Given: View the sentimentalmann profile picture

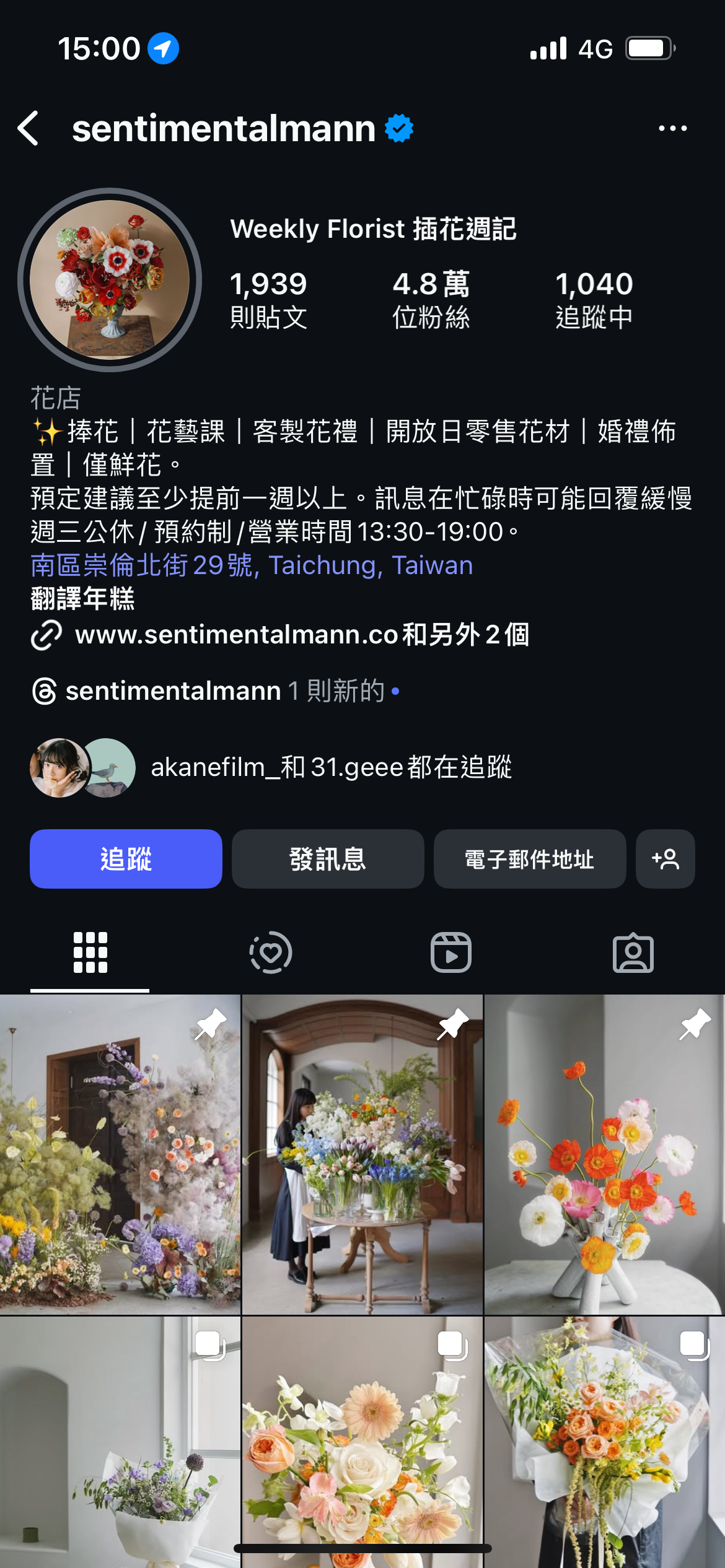Looking at the screenshot, I should tap(110, 280).
